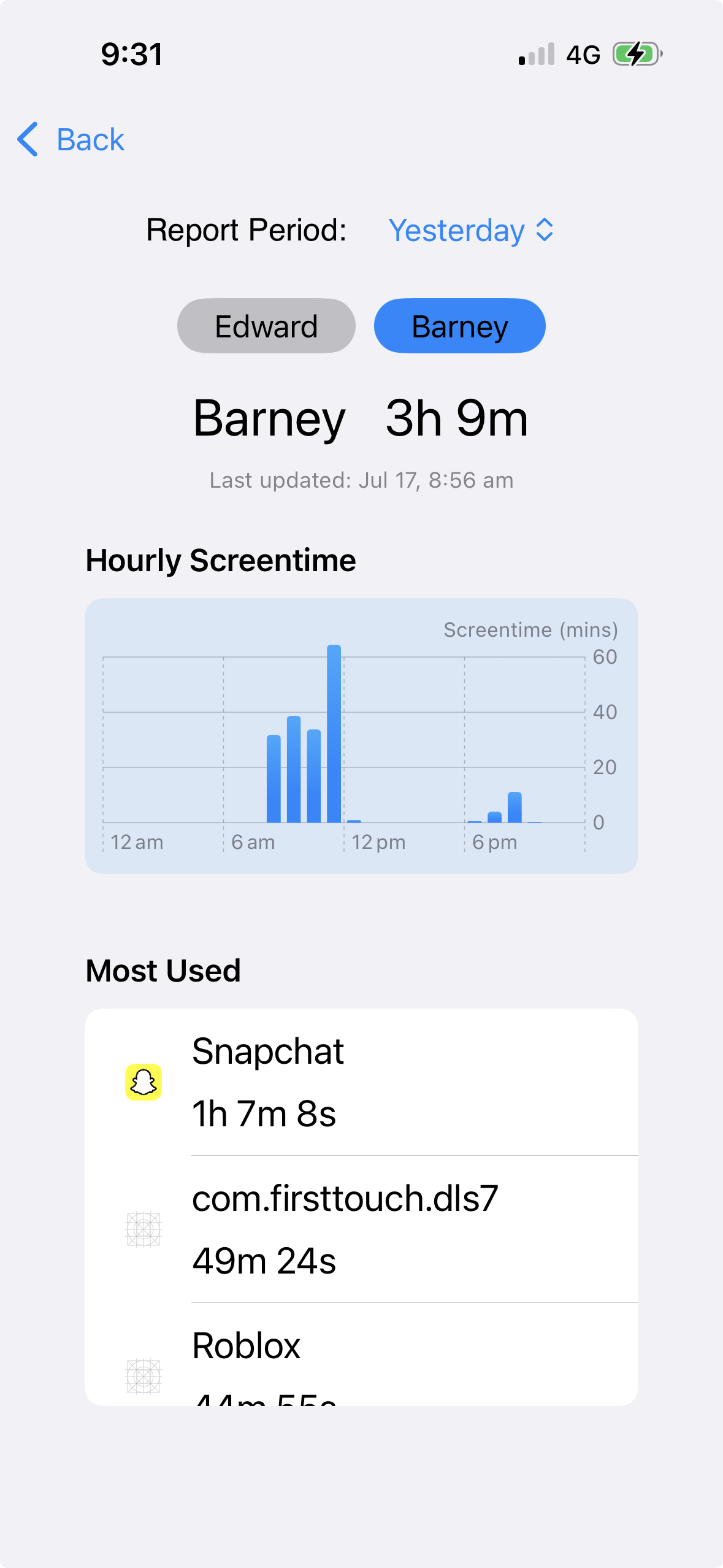Tap the cellular signal strength icon

click(x=536, y=55)
